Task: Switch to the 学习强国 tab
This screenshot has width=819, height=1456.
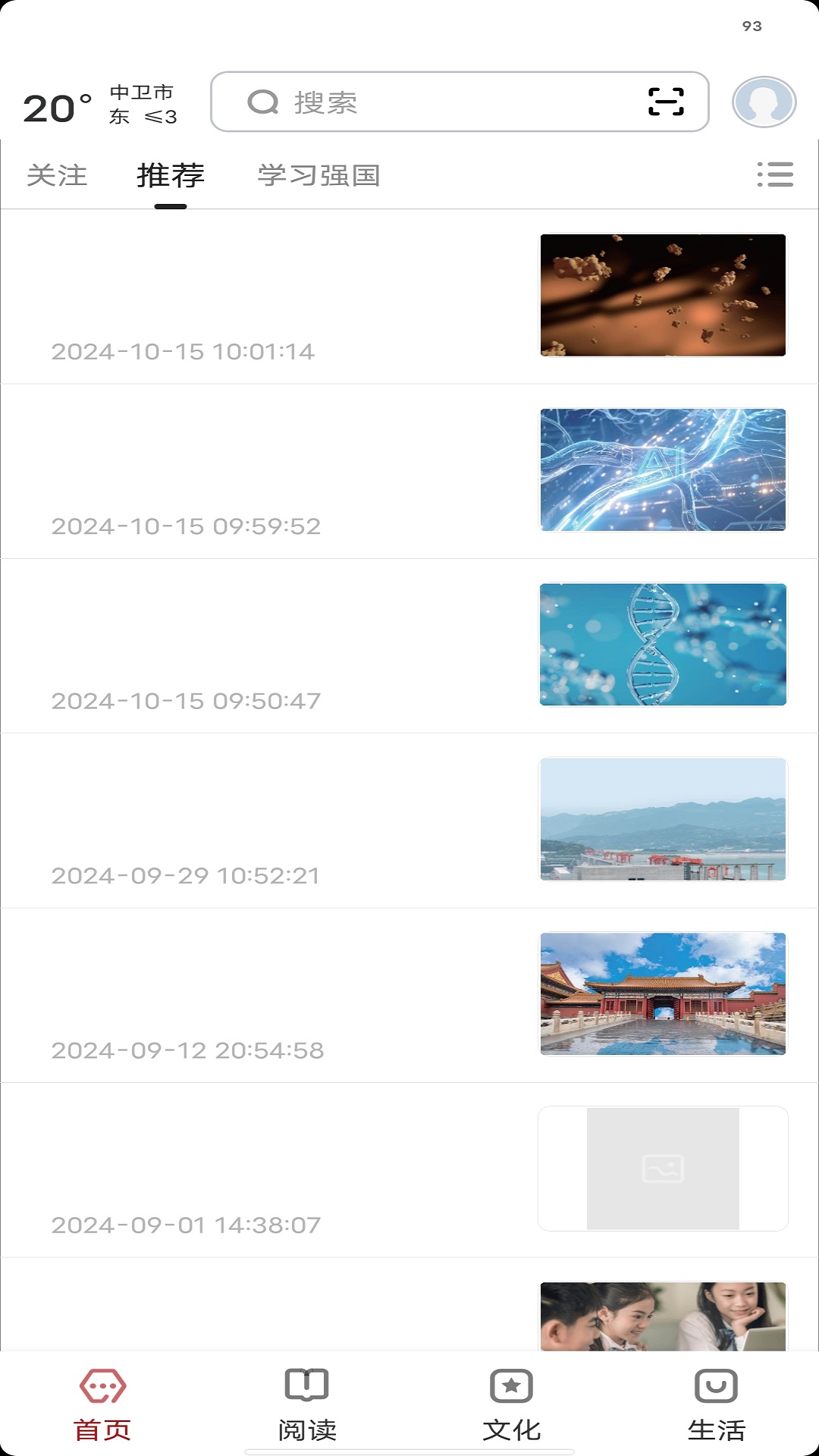Action: [x=318, y=175]
